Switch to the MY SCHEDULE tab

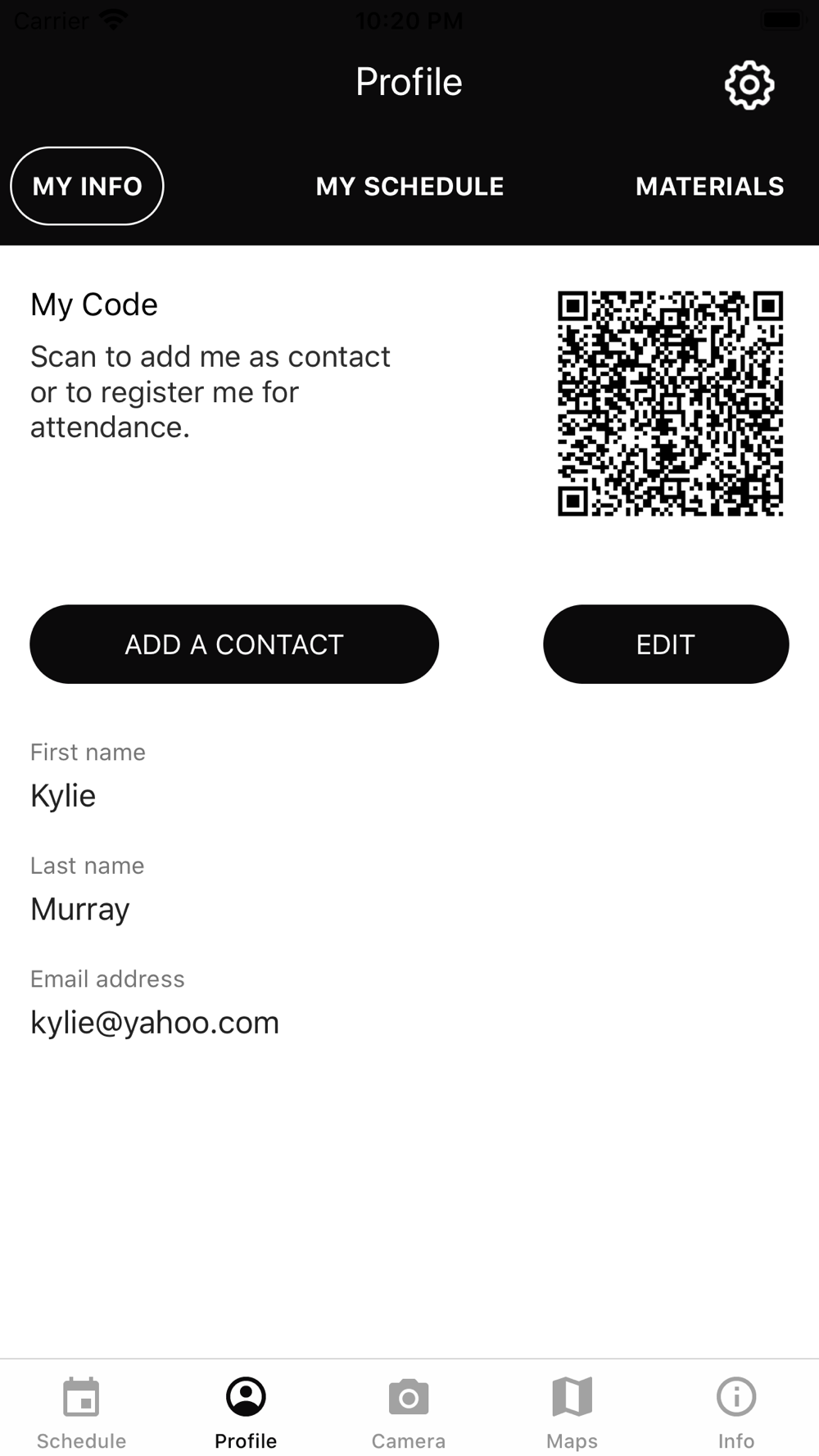409,186
